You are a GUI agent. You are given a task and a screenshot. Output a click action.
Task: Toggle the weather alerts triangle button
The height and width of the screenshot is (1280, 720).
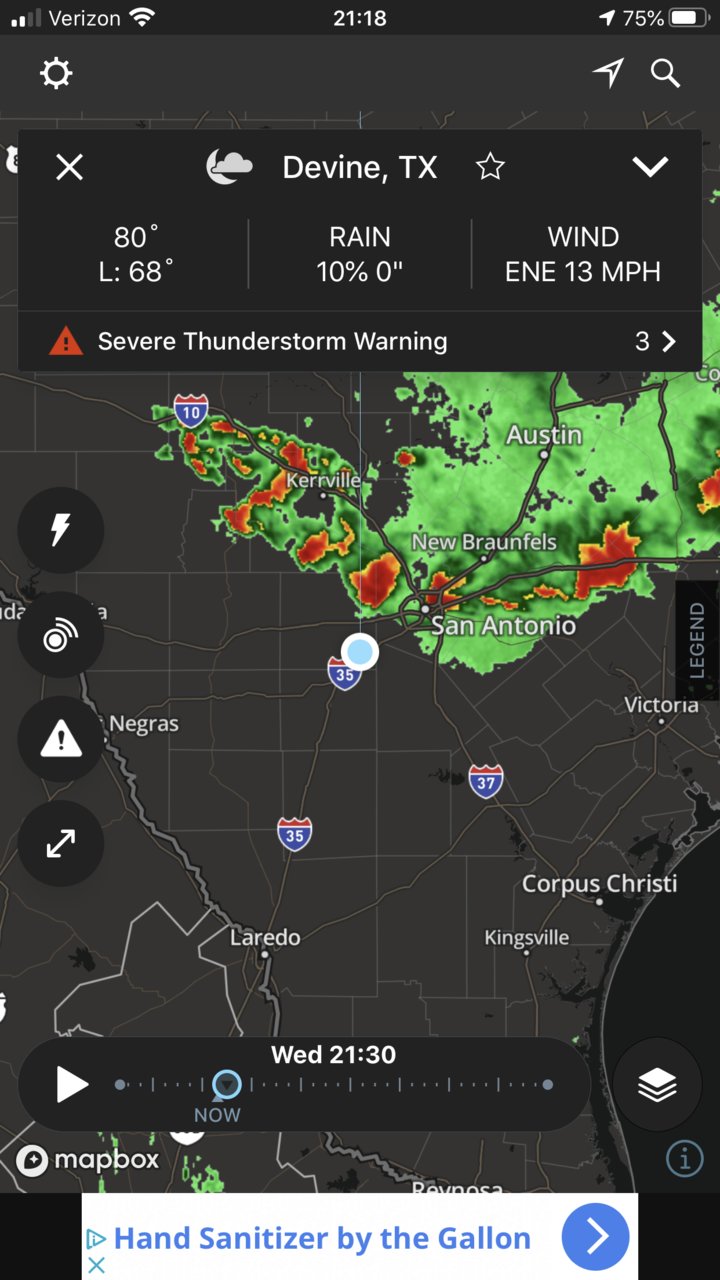[x=61, y=740]
